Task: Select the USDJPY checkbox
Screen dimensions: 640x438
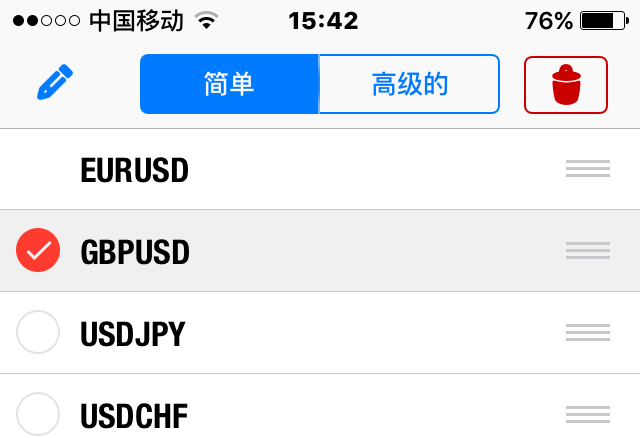Action: click(38, 333)
